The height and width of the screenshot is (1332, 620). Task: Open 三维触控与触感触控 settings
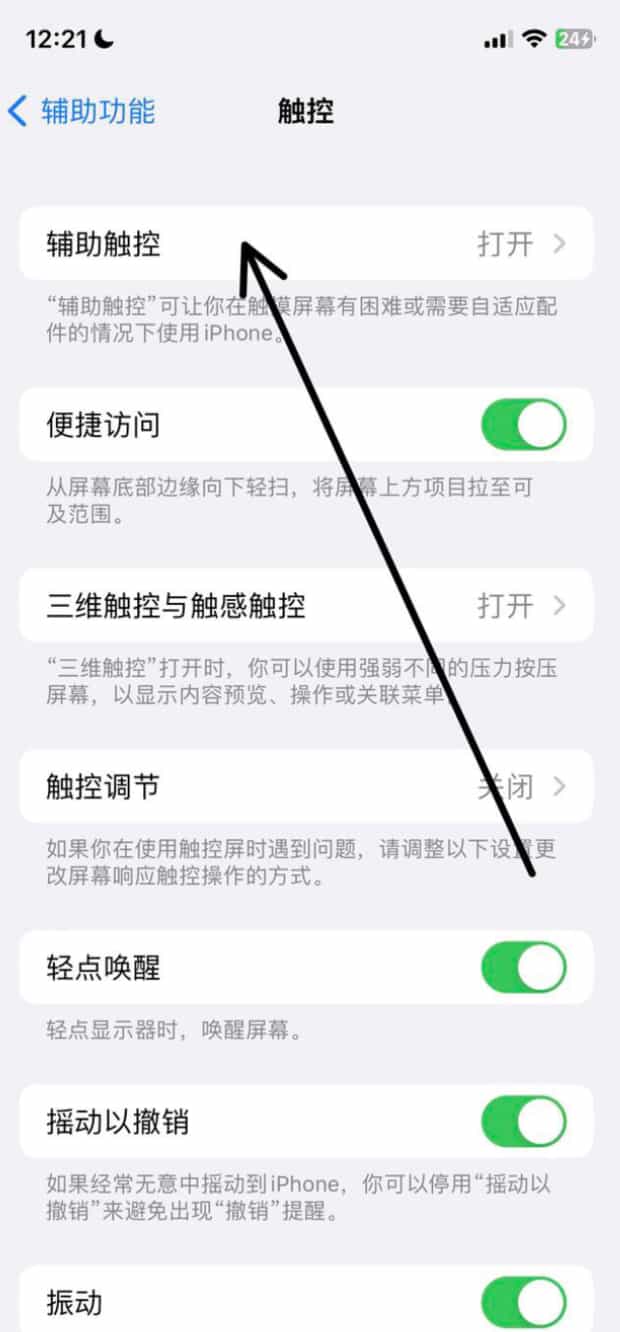306,606
